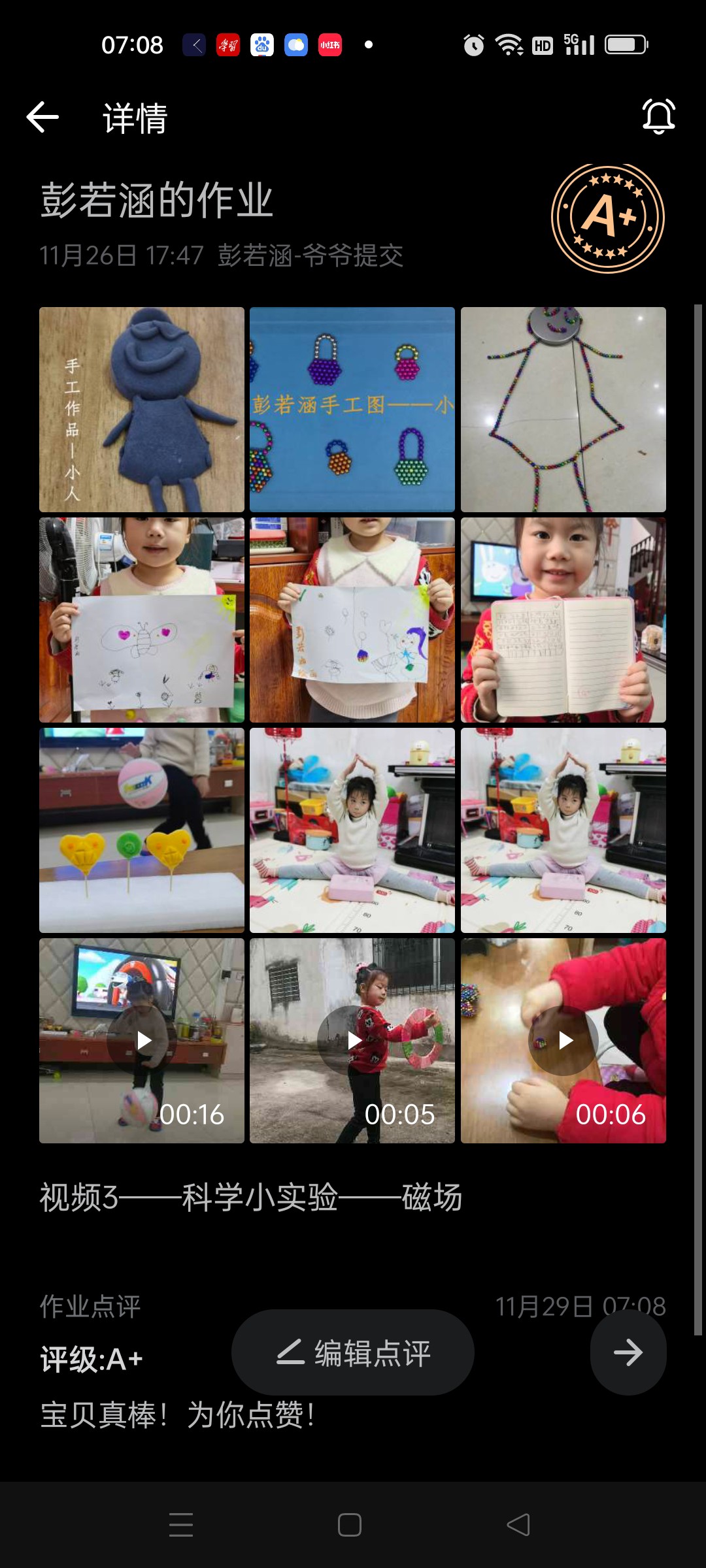Screen dimensions: 706x1568
Task: Go back from the 详情 page
Action: [43, 118]
